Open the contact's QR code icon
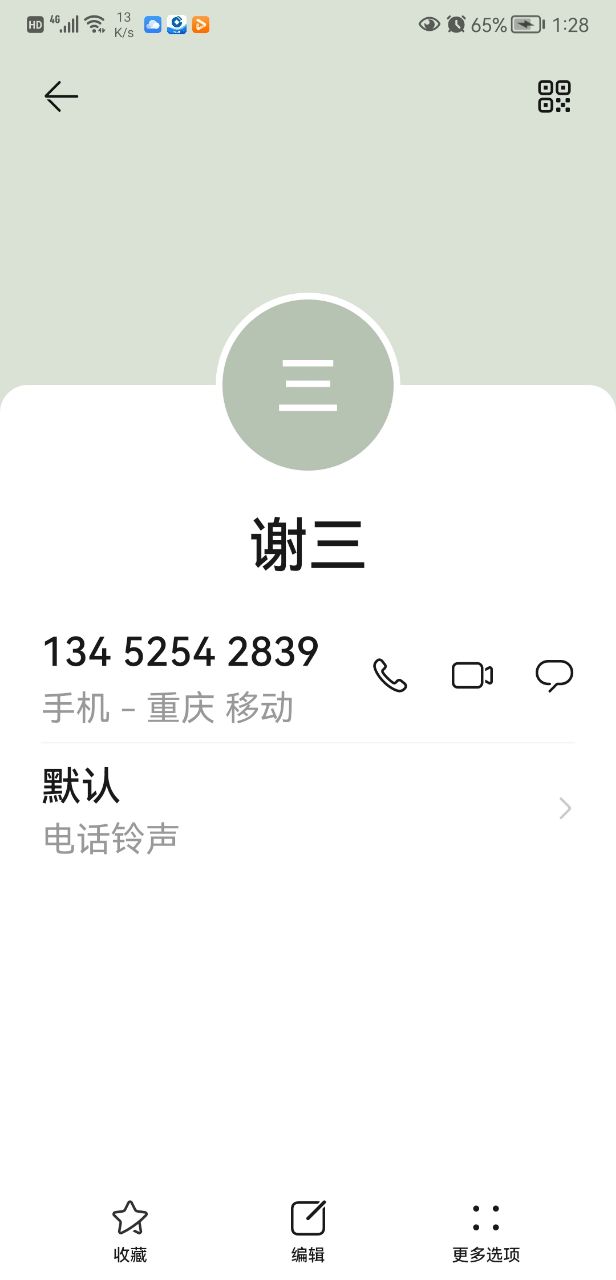The image size is (616, 1280). click(x=554, y=96)
